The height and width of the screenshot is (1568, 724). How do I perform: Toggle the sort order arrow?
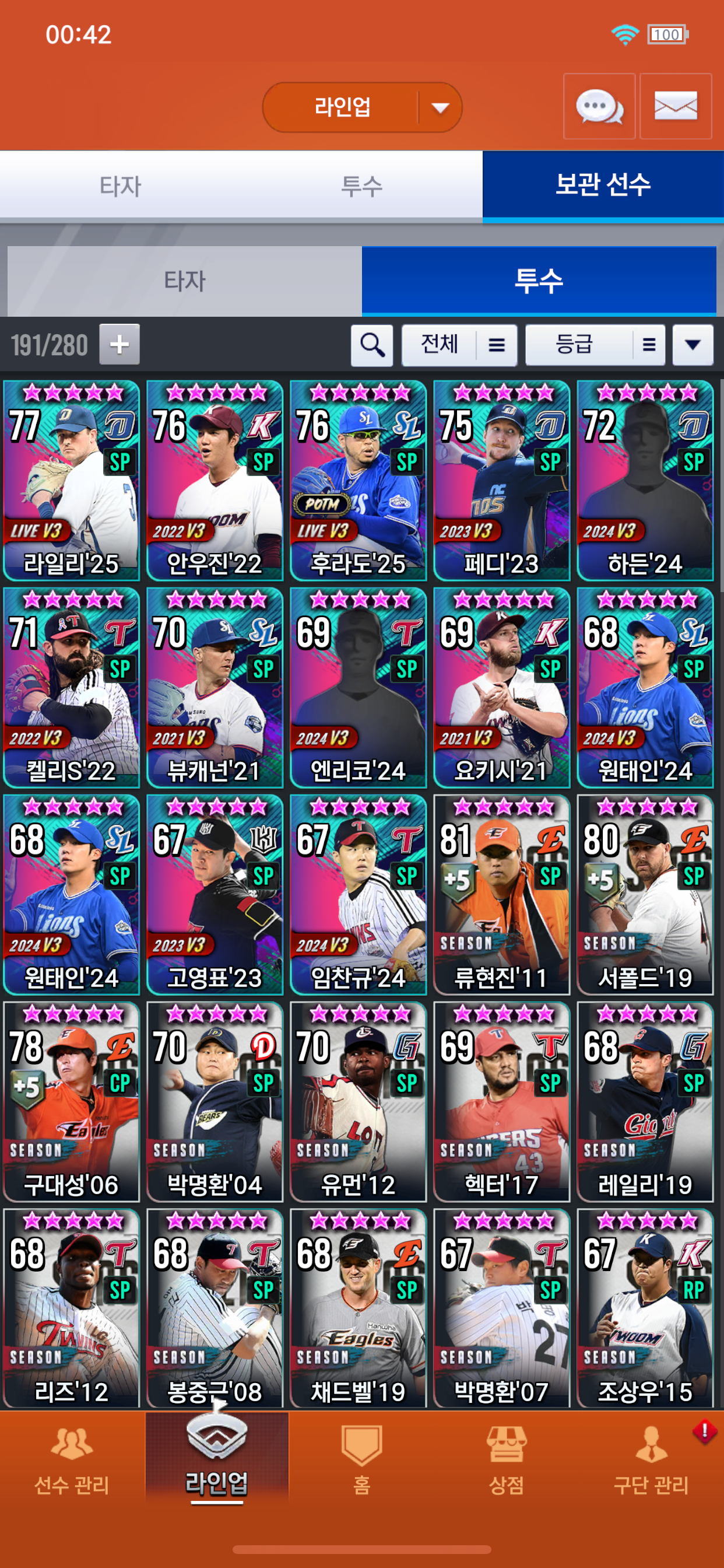coord(693,345)
